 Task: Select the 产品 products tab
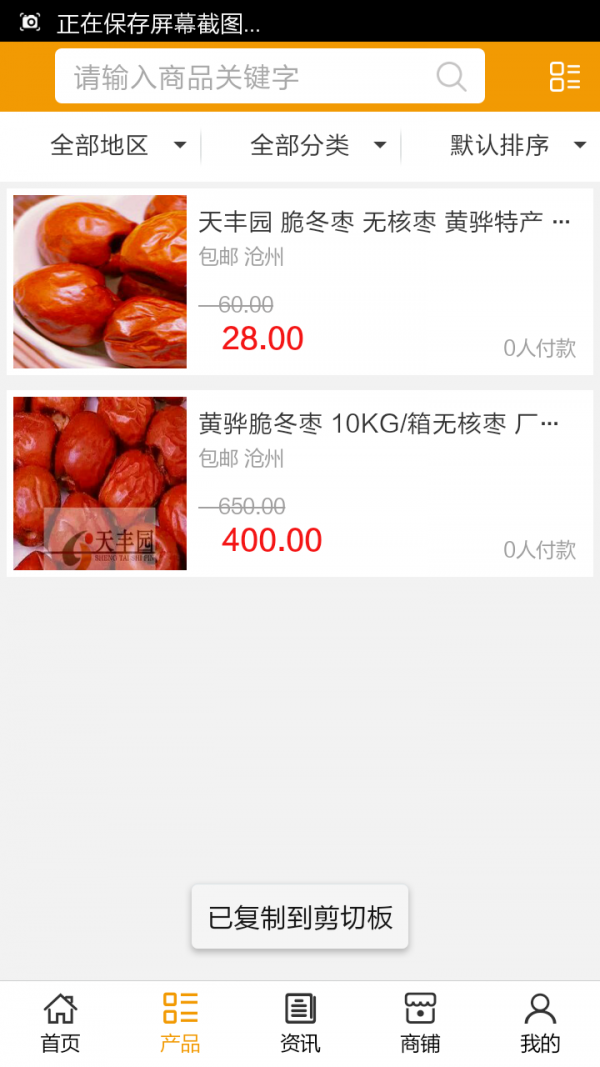[180, 1023]
